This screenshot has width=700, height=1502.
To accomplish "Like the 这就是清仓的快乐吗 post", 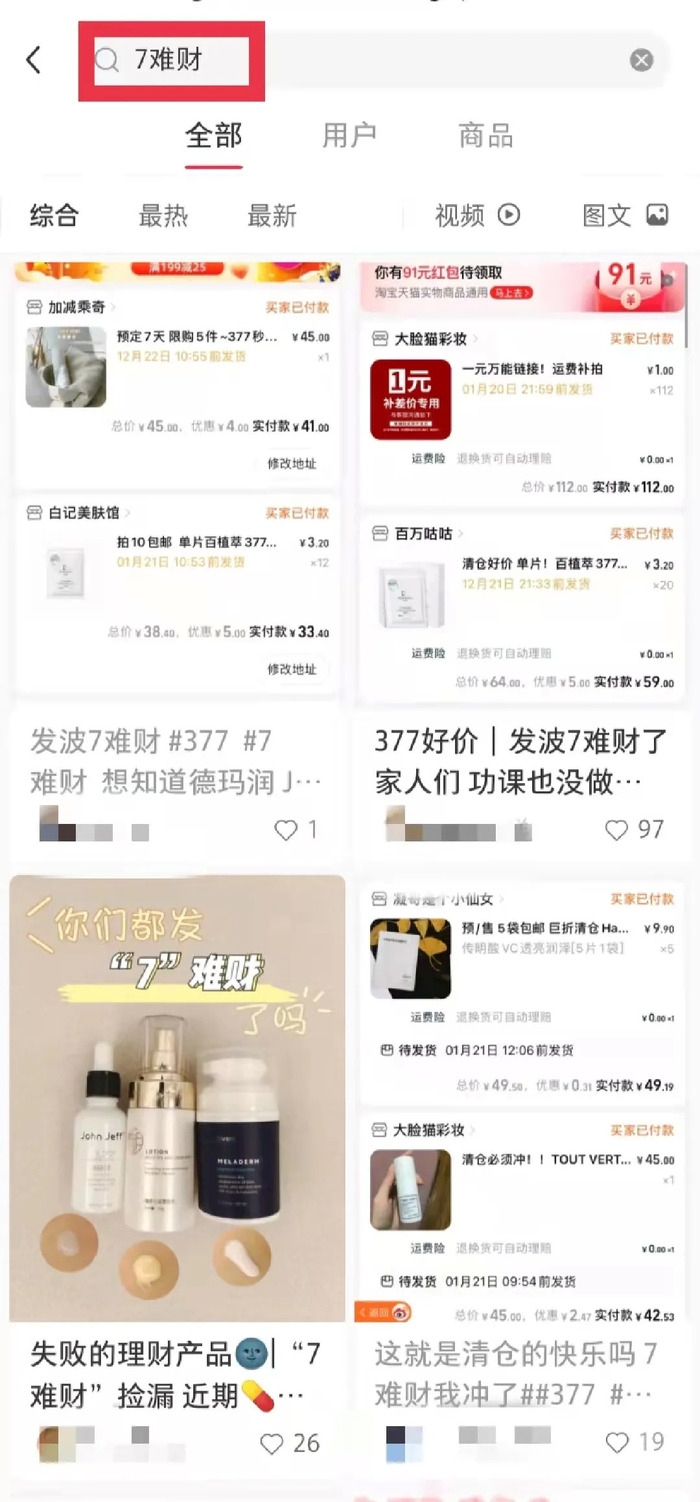I will click(x=617, y=1441).
